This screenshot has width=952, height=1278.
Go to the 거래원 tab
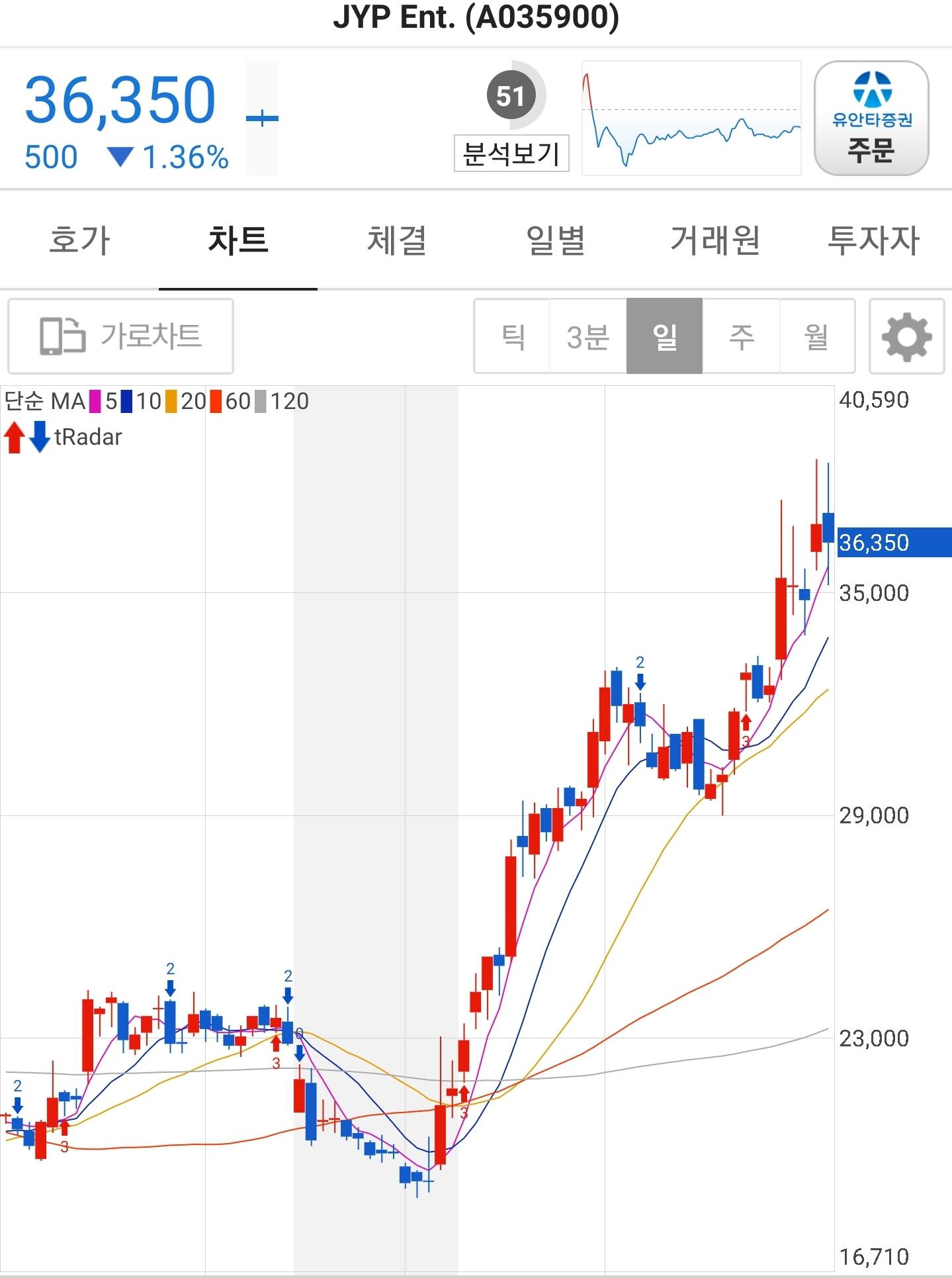(x=714, y=240)
